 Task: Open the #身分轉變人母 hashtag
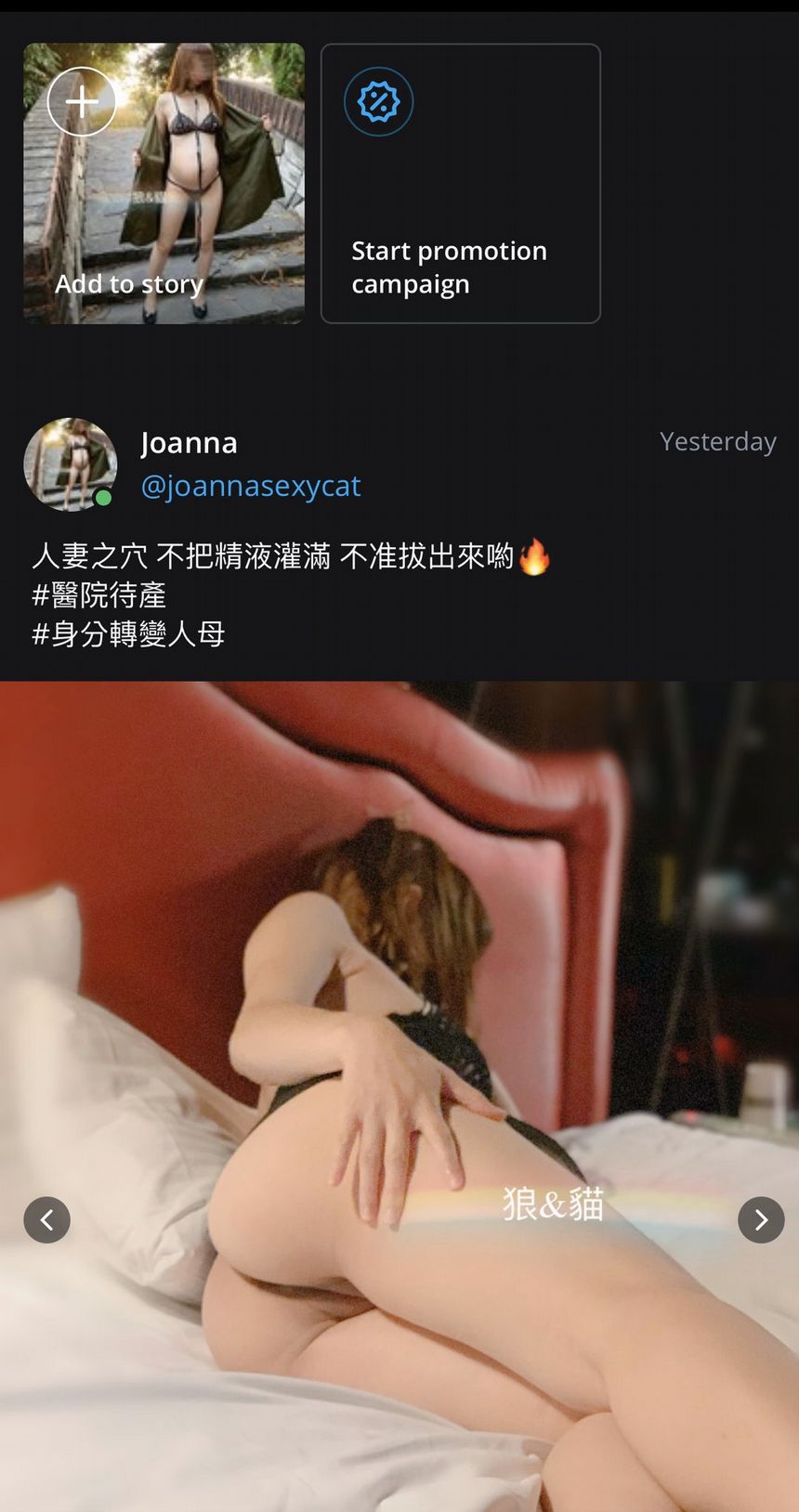pos(129,634)
